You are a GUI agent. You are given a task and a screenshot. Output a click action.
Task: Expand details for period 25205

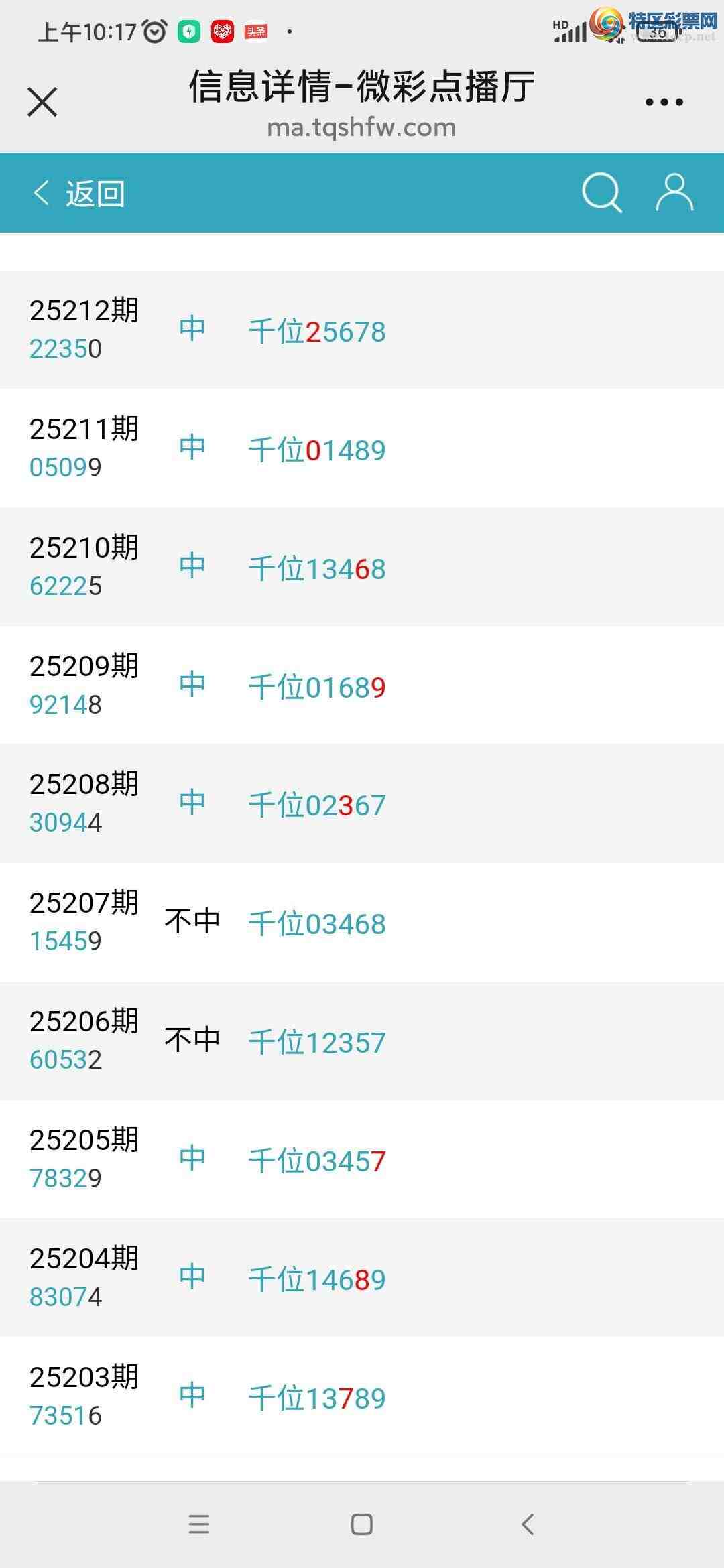(x=362, y=1159)
